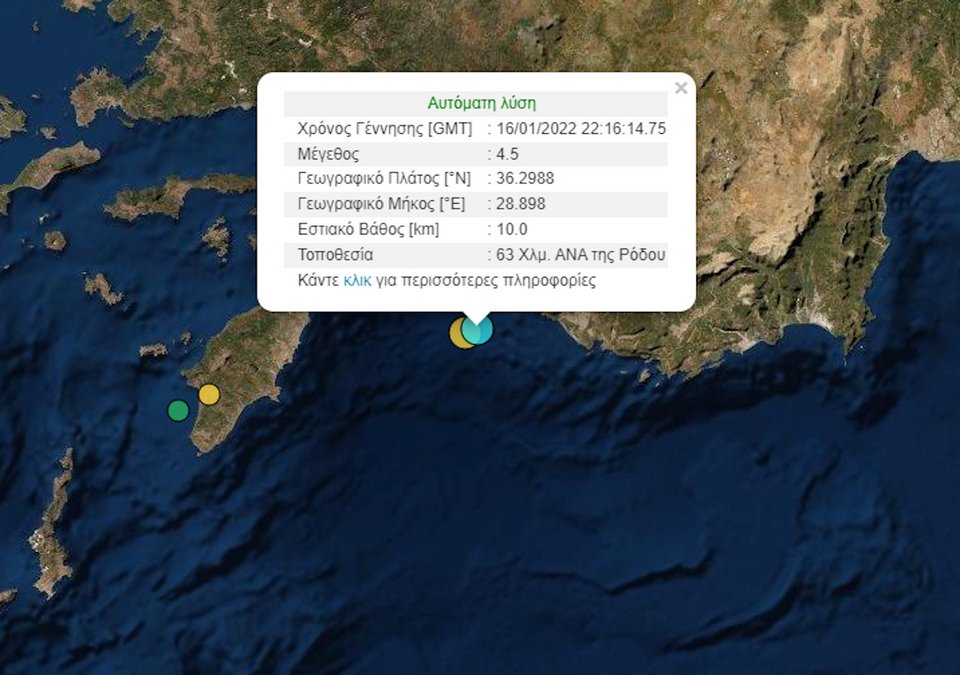This screenshot has height=675, width=960.
Task: Close the earthquake info popup
Action: tap(681, 88)
